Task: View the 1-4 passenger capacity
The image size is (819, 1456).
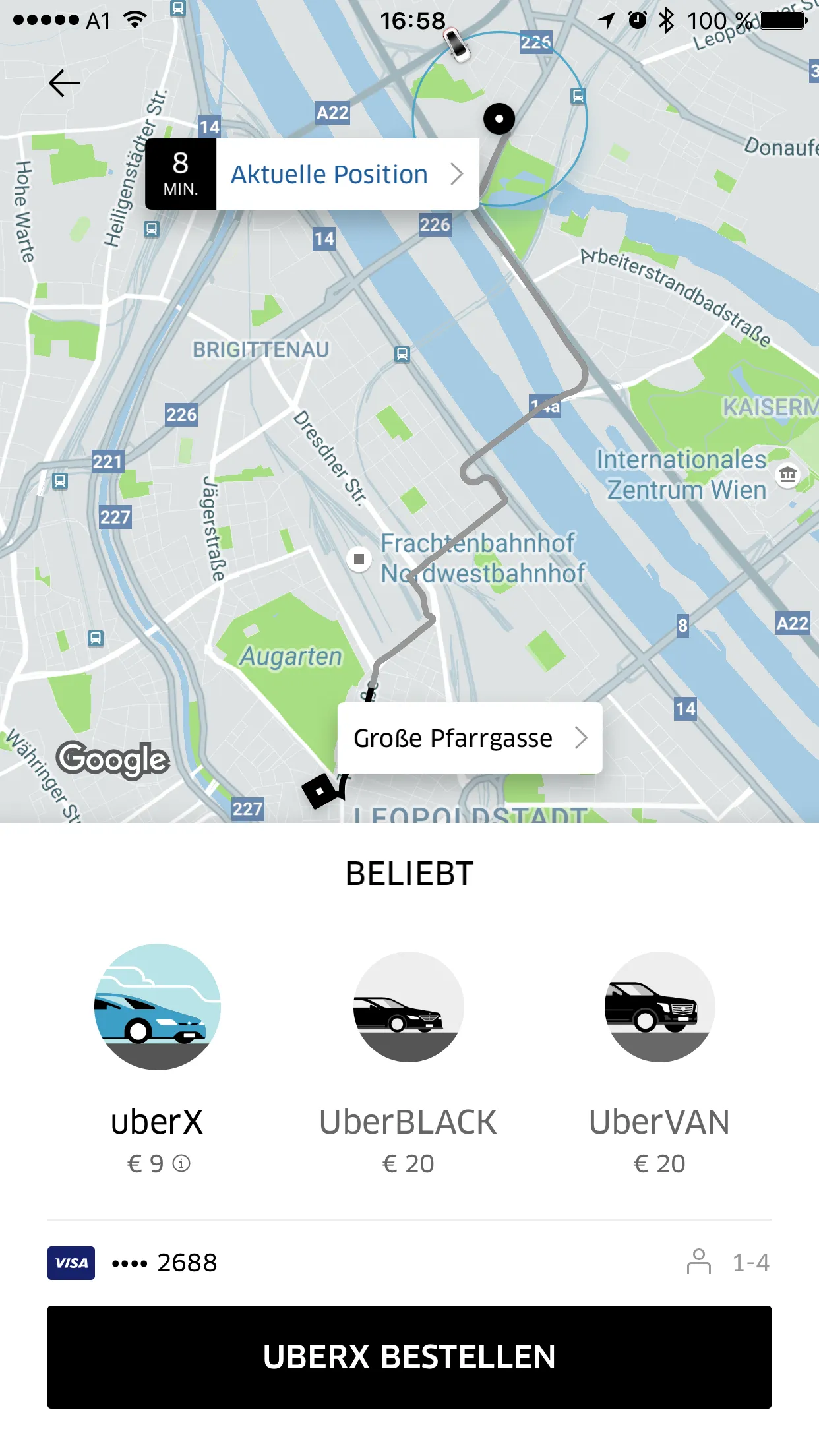Action: click(728, 1263)
